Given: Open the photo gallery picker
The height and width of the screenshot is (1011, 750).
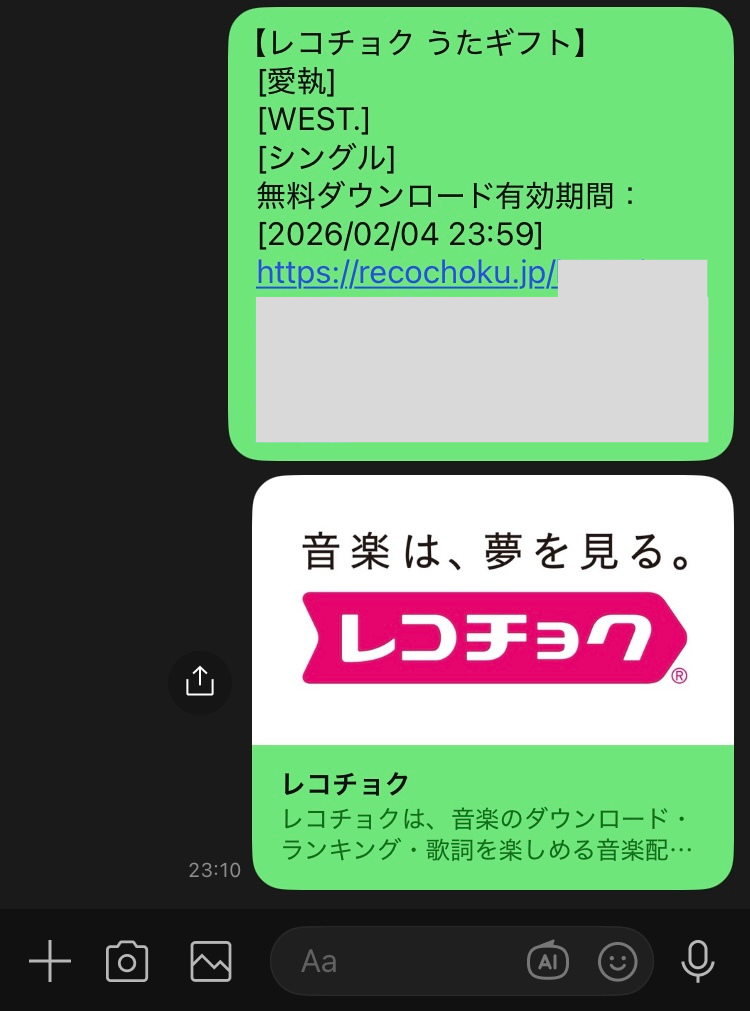Looking at the screenshot, I should (211, 962).
